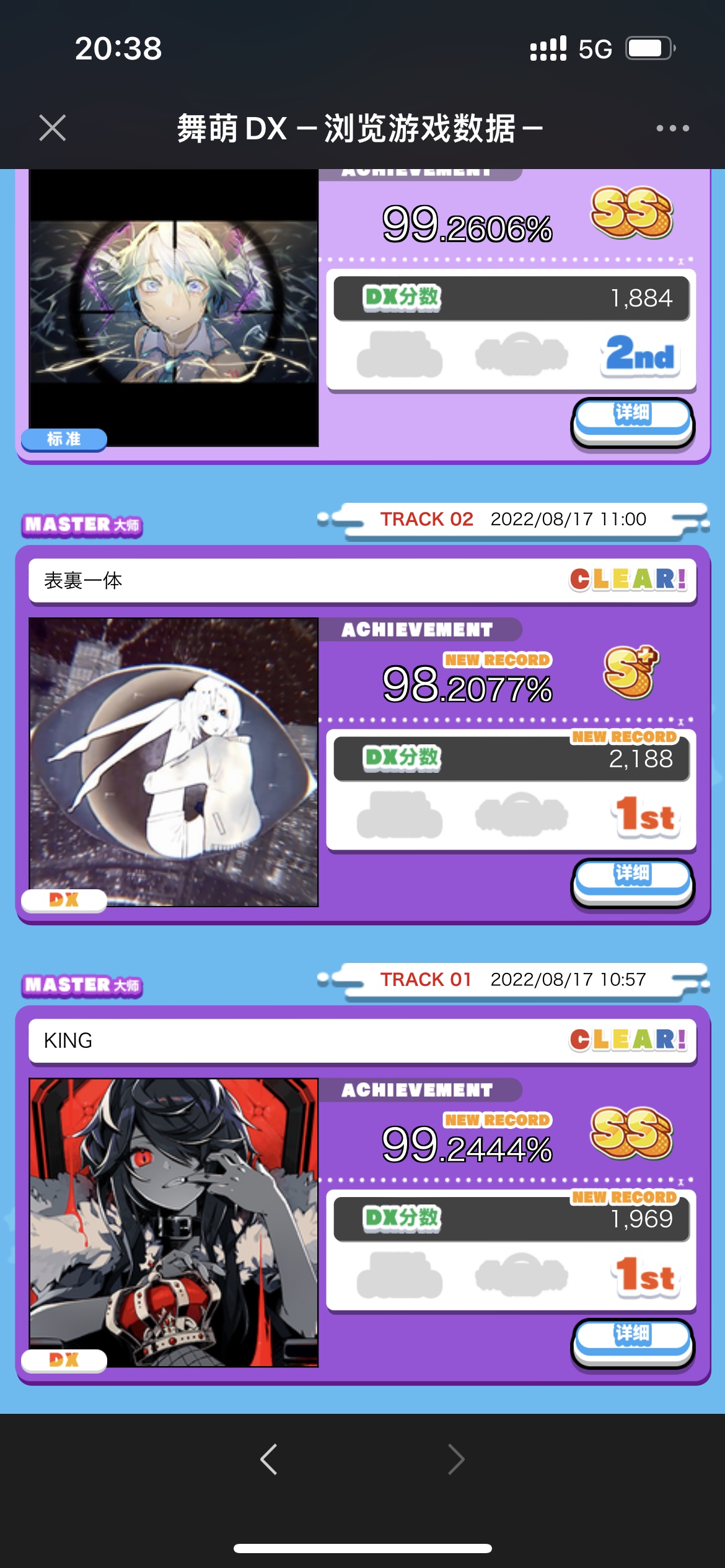Open 详细 for the 99.2606% record

632,419
